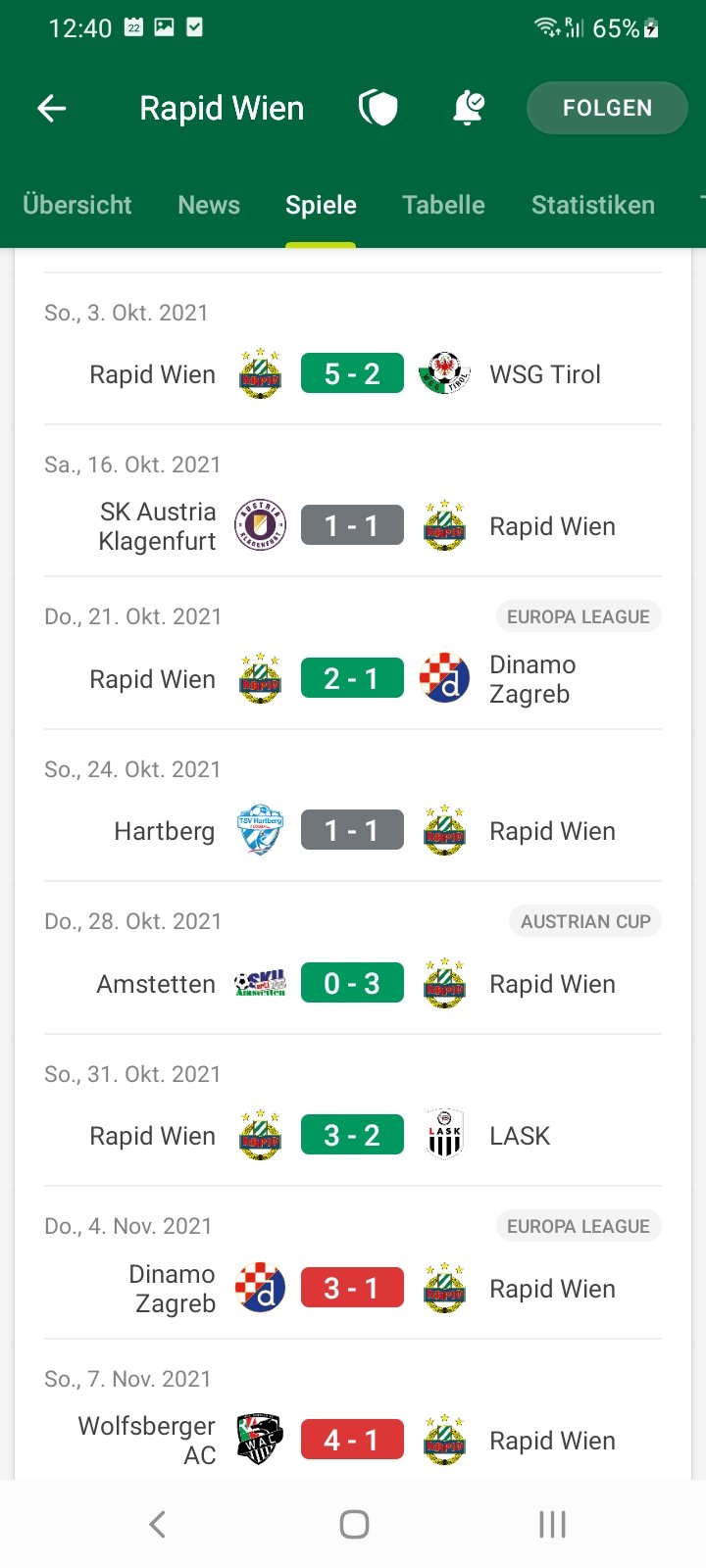Tap the system home button
706x1568 pixels.
point(354,1524)
